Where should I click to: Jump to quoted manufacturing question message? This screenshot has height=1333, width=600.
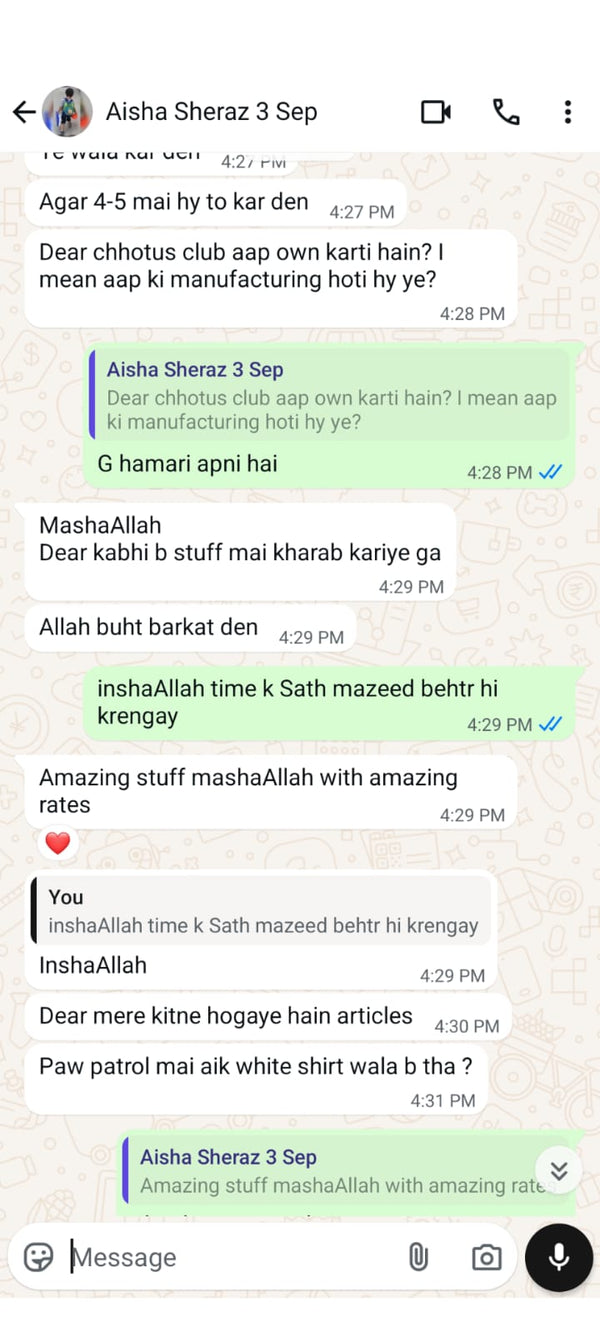click(330, 397)
